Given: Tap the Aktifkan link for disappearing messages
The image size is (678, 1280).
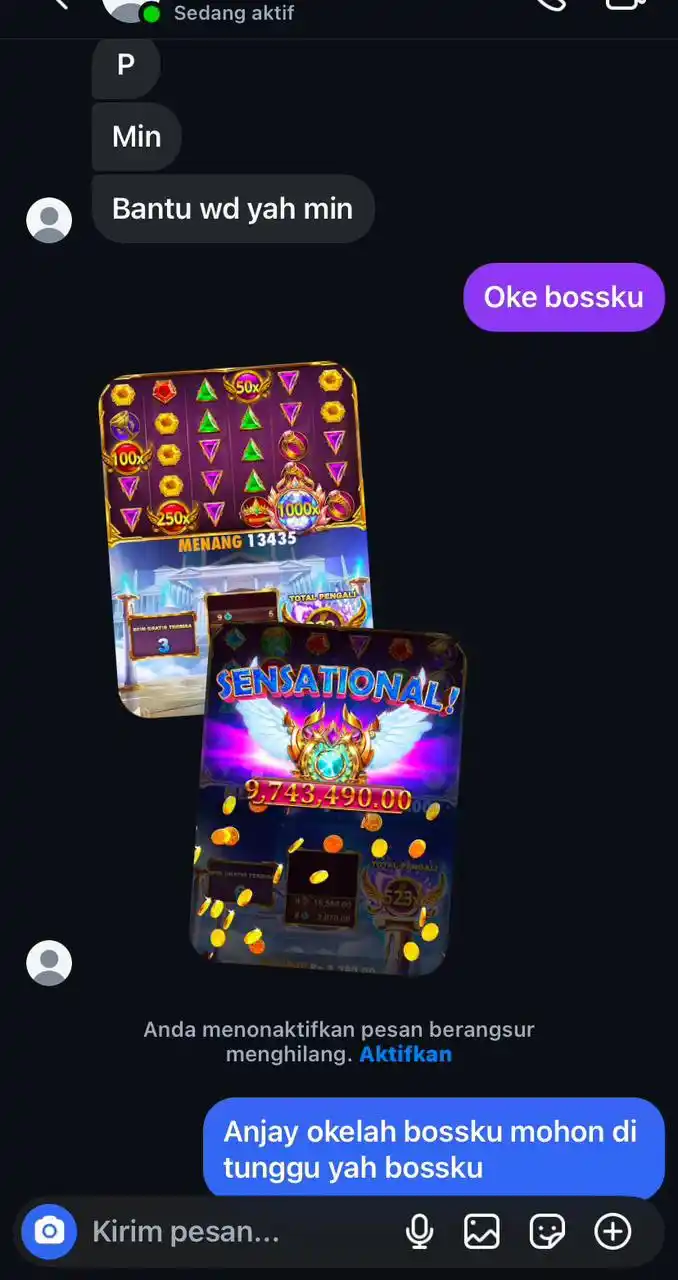Looking at the screenshot, I should pyautogui.click(x=405, y=1054).
